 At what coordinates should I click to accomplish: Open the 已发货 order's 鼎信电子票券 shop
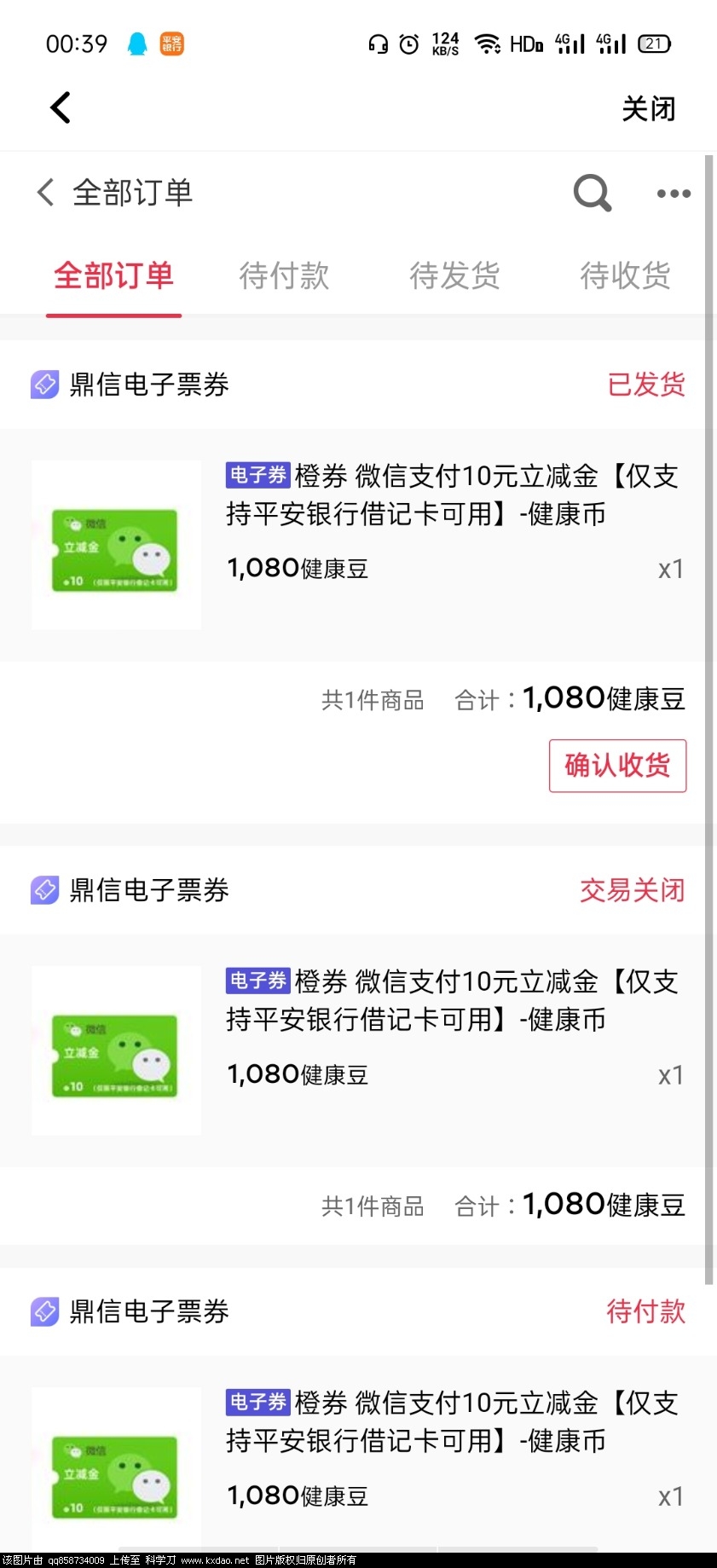tap(148, 385)
